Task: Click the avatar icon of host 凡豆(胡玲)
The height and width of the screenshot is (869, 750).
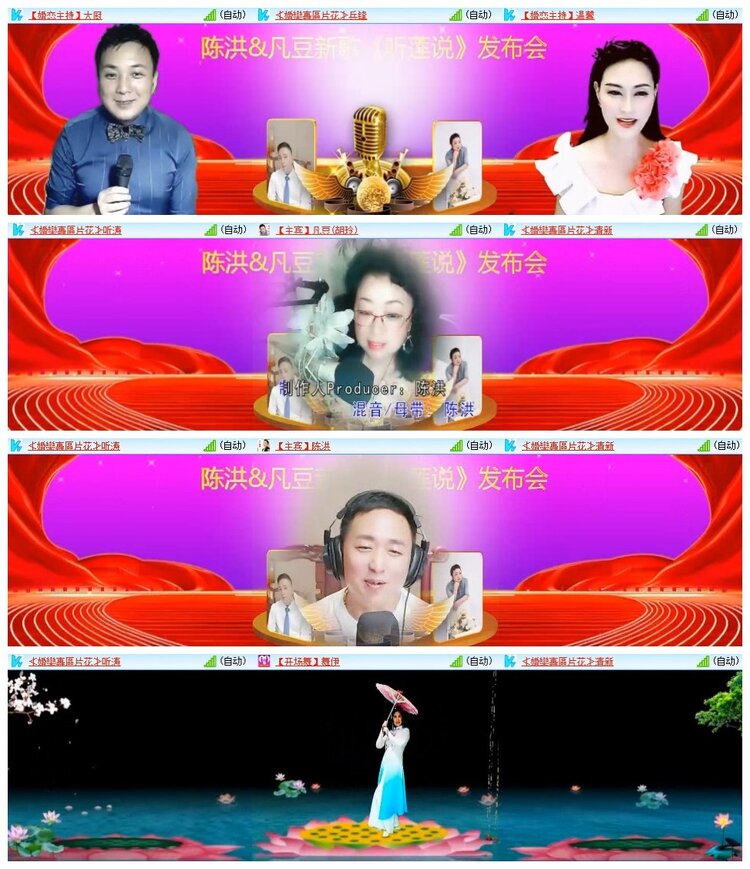Action: pyautogui.click(x=263, y=228)
